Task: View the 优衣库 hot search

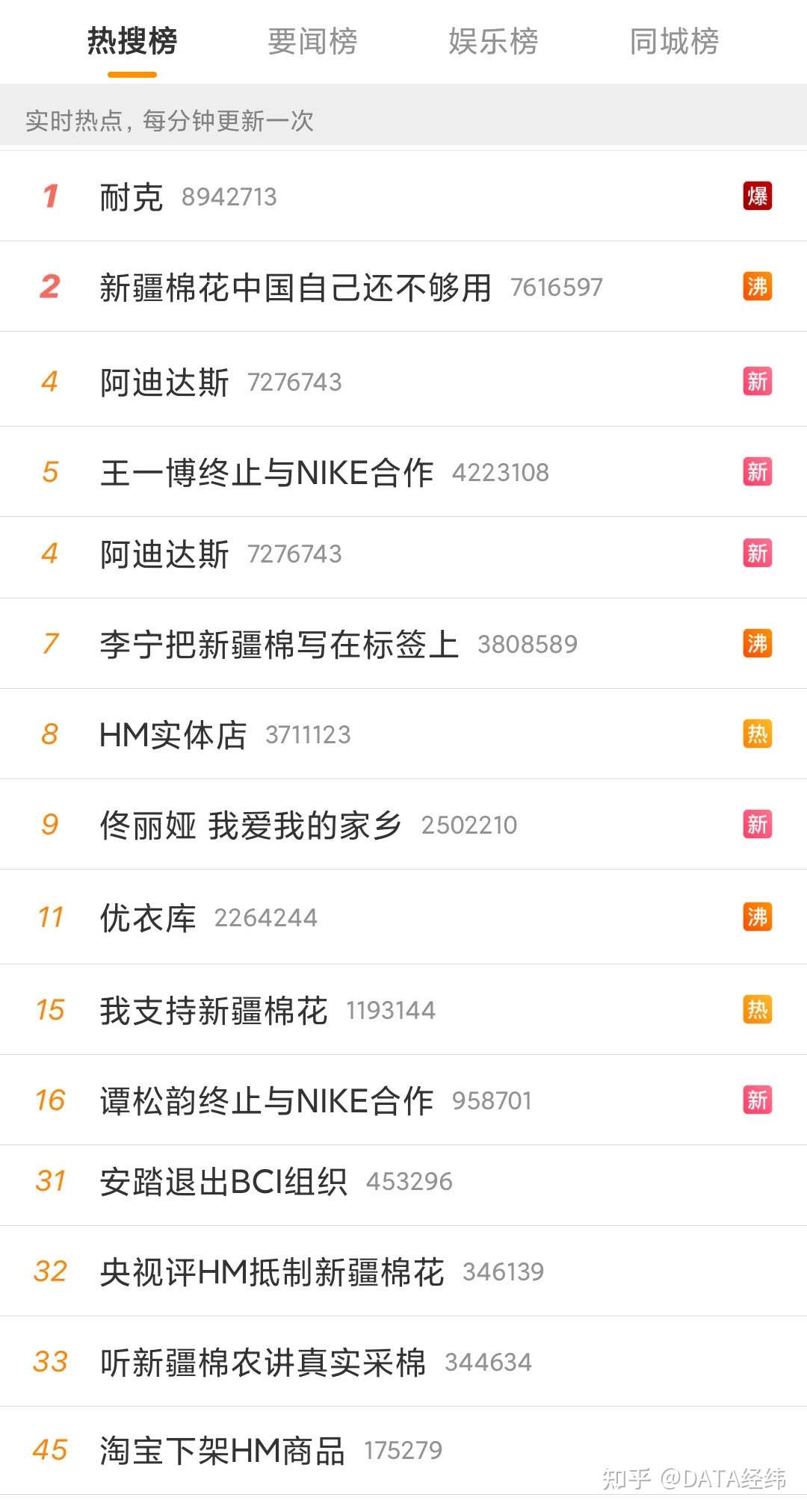Action: (148, 918)
